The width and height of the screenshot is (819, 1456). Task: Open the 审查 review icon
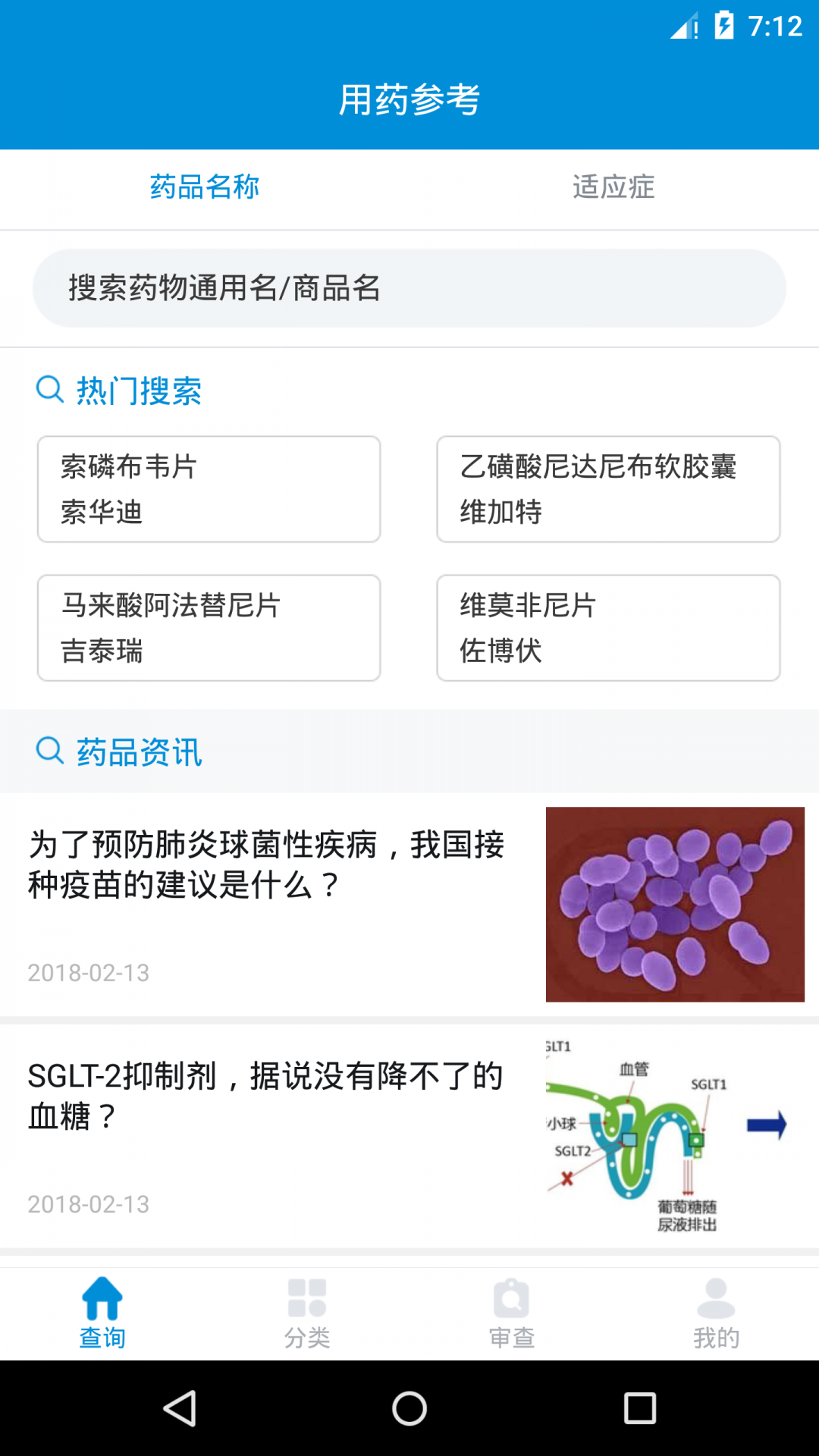point(512,1299)
